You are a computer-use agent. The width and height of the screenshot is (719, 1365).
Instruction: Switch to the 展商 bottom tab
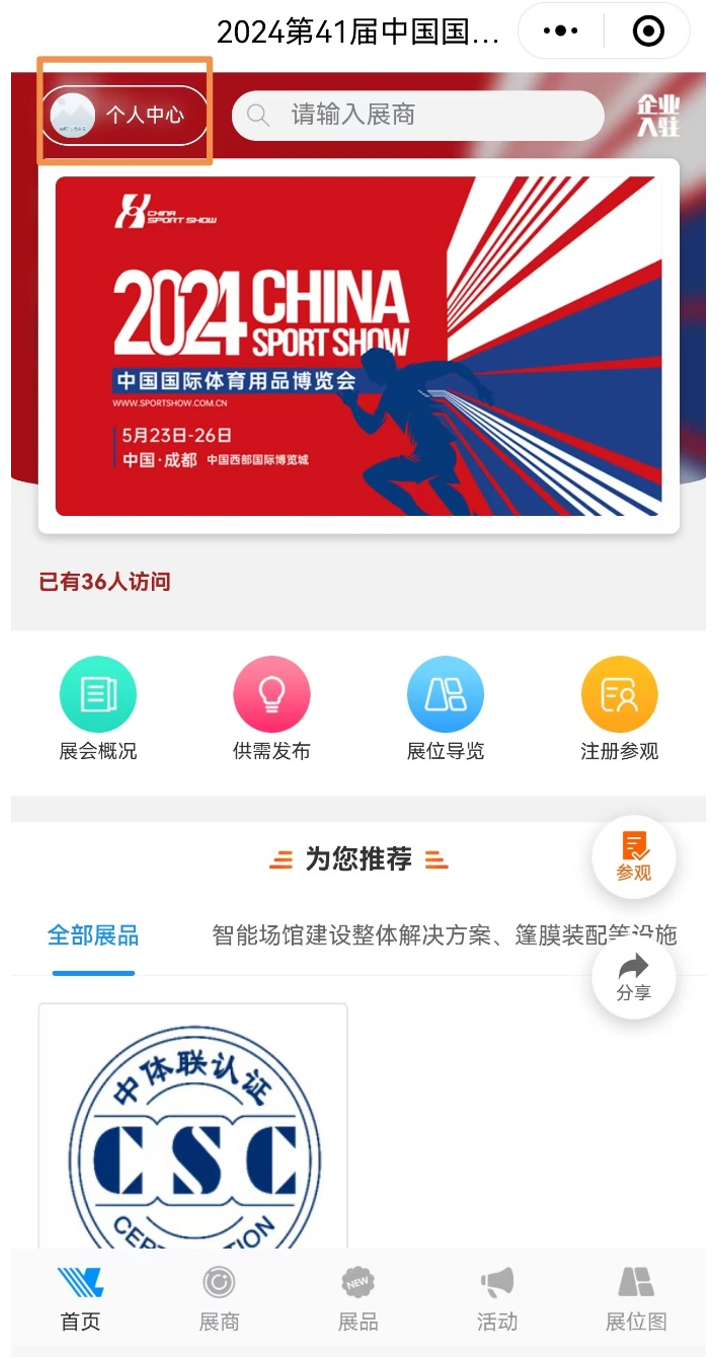point(219,1299)
